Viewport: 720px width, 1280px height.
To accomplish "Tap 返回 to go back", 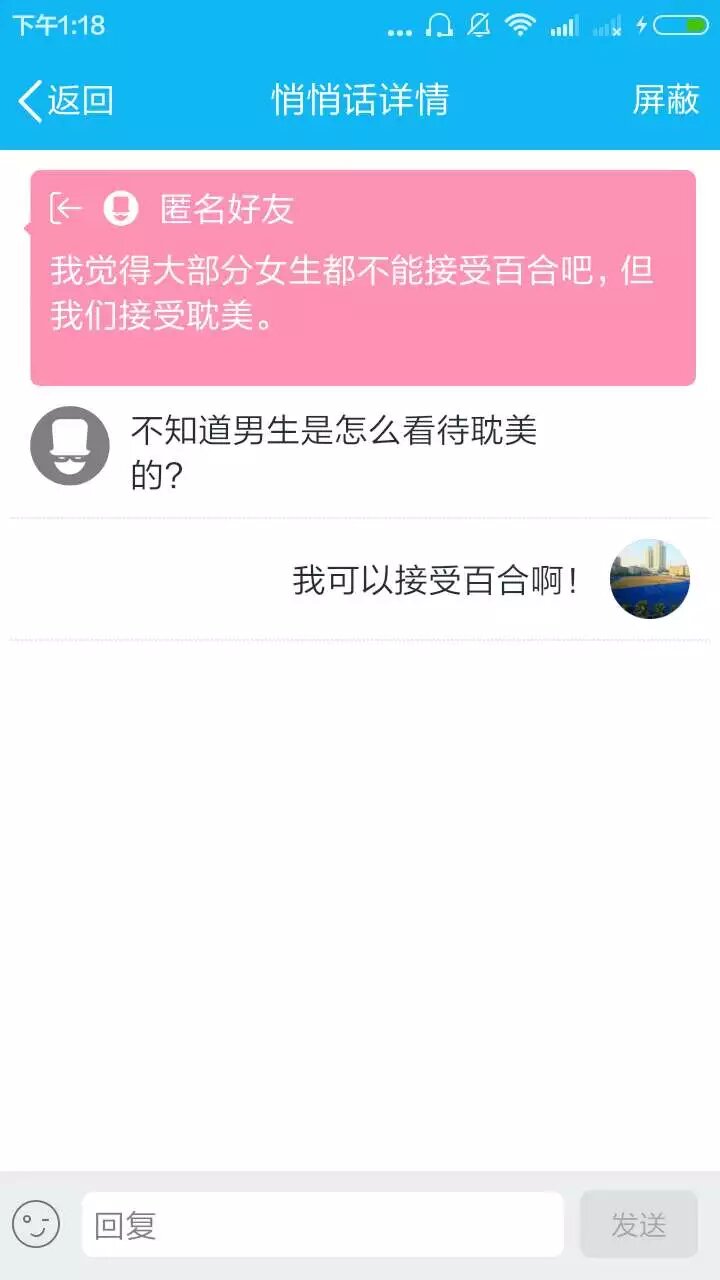I will coord(66,100).
